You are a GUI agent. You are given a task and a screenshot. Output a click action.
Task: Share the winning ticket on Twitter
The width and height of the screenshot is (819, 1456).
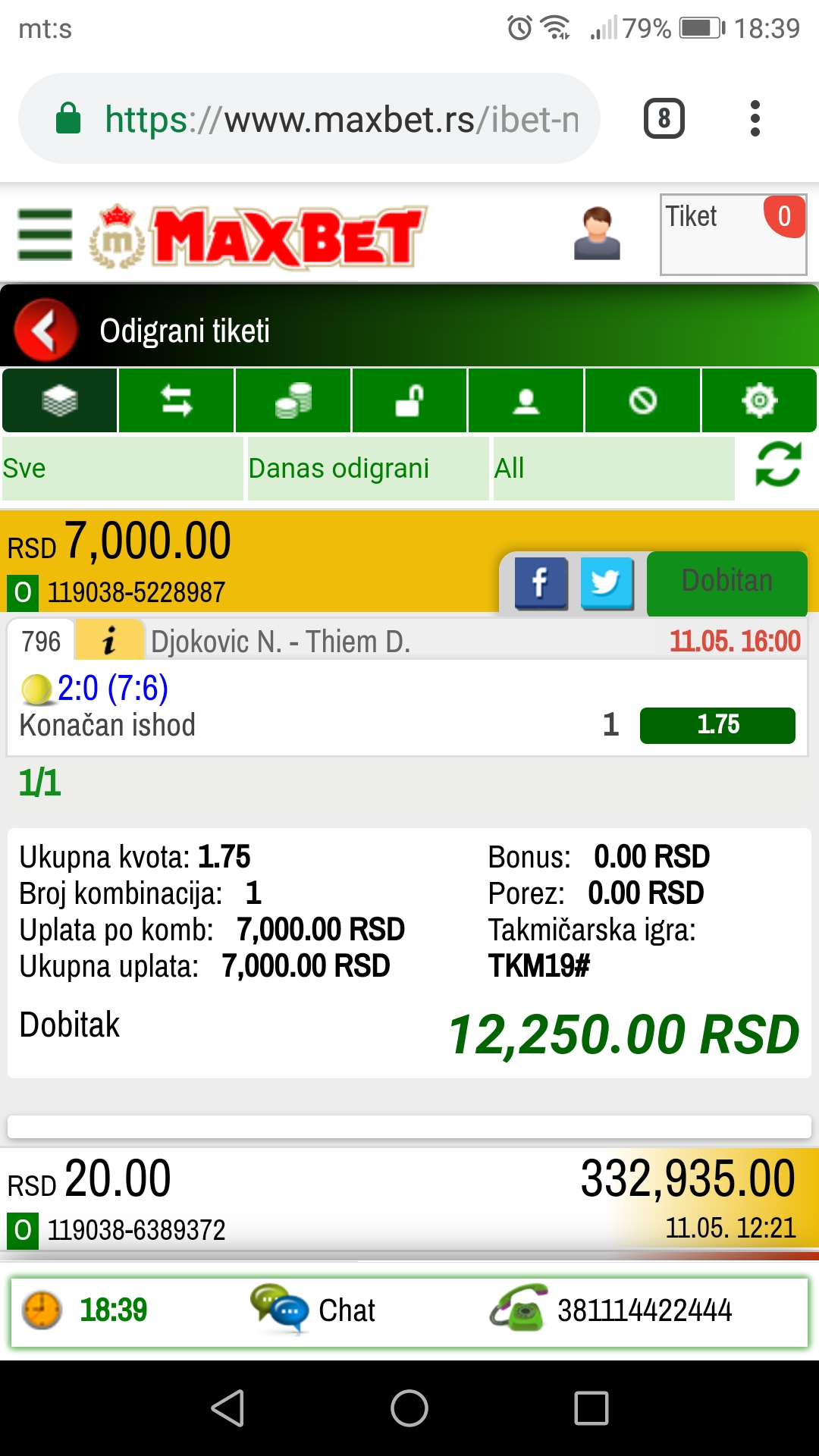click(607, 583)
